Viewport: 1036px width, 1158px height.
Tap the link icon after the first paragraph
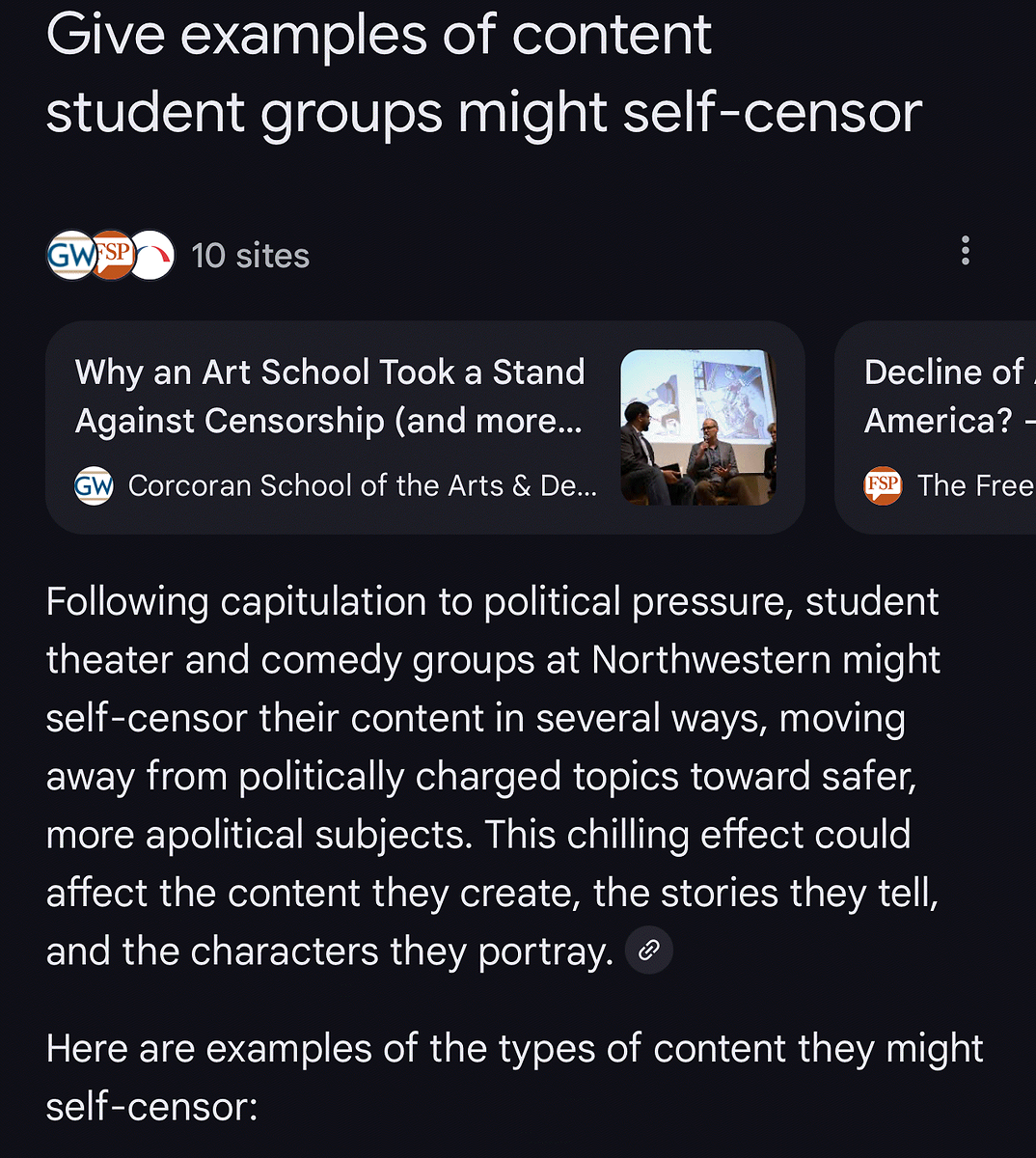649,951
